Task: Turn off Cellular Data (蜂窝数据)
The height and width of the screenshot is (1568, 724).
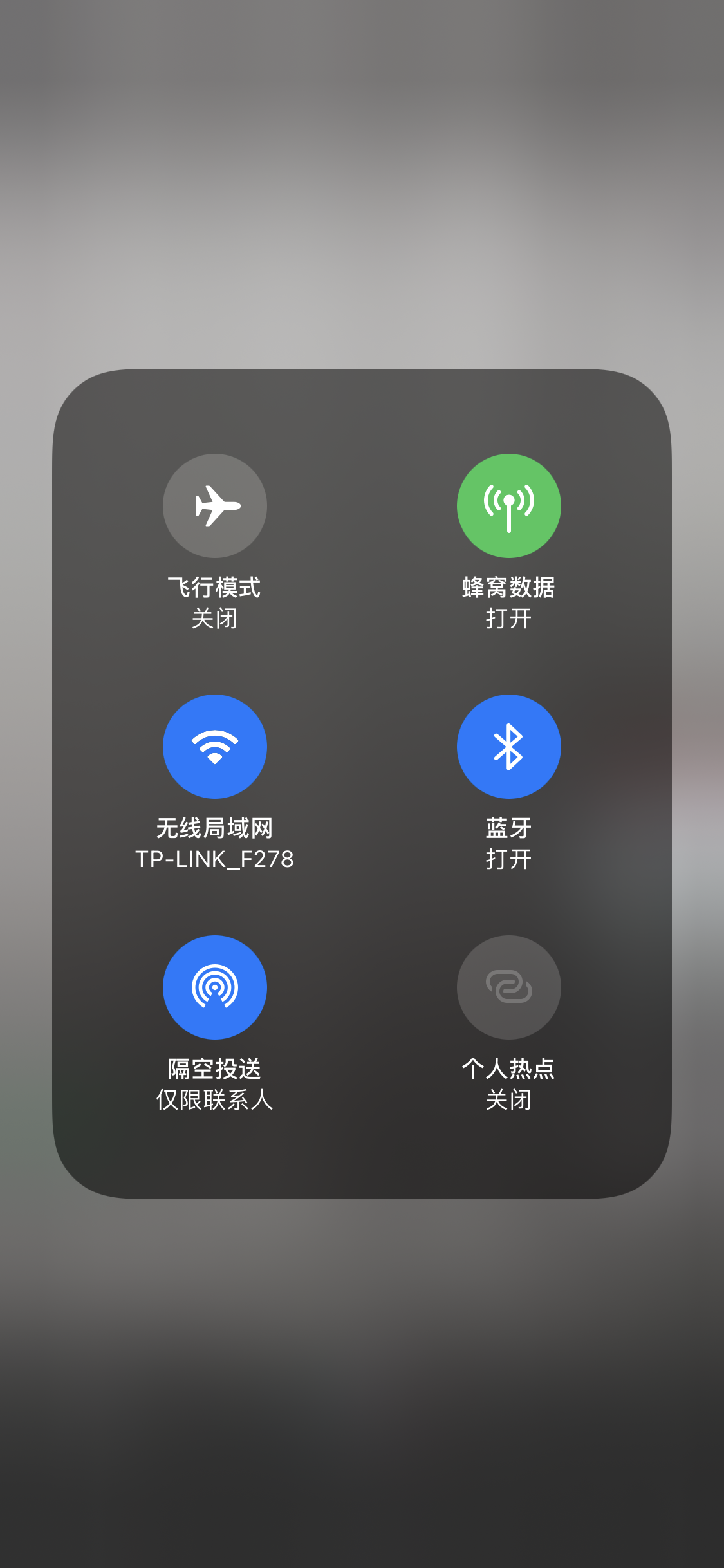Action: (x=508, y=506)
